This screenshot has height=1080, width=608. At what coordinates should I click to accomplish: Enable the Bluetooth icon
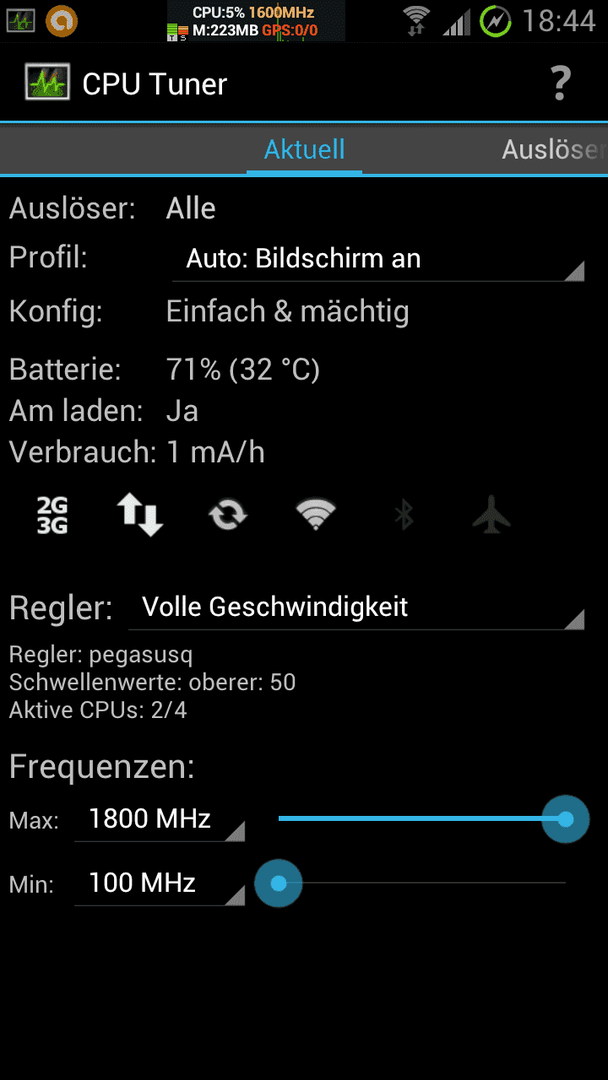click(x=404, y=515)
